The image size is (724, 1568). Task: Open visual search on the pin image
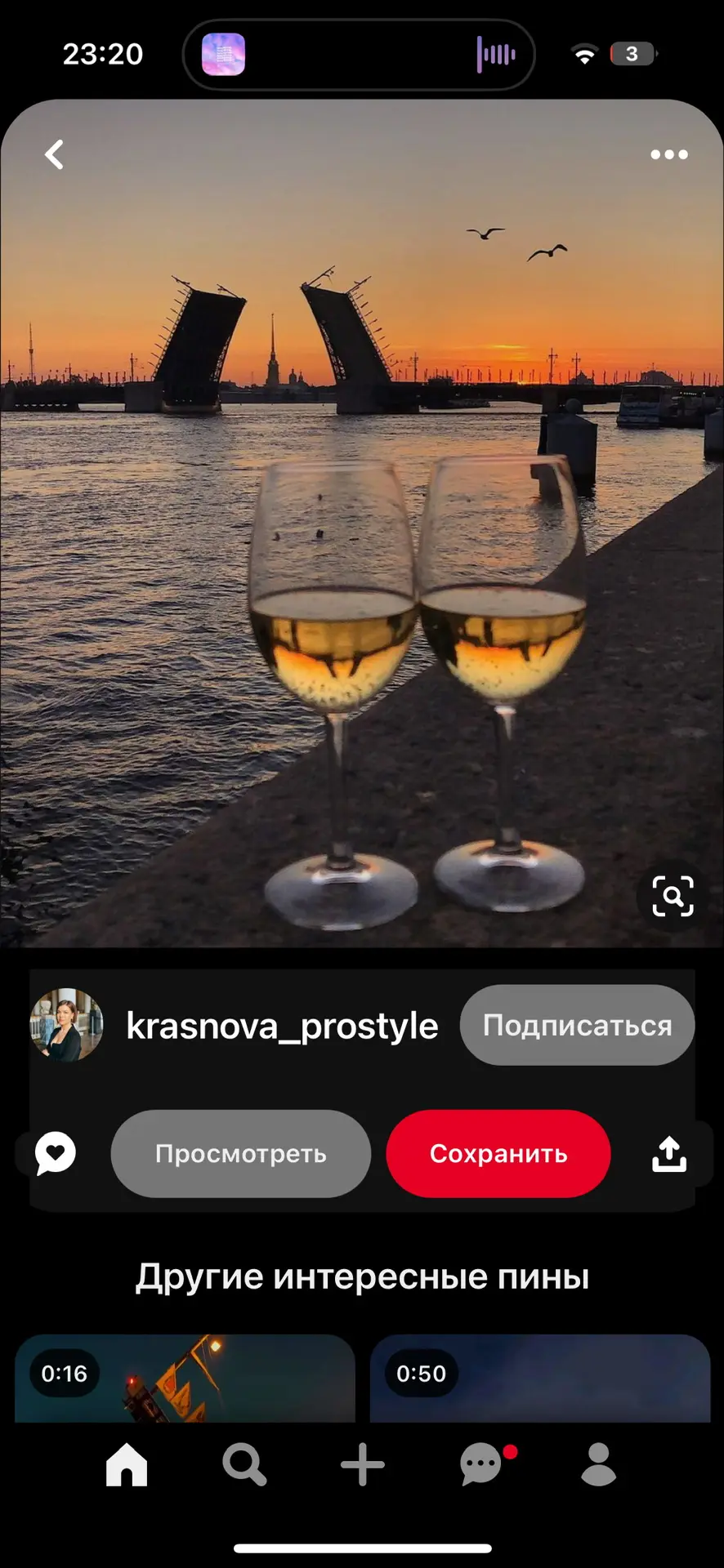[673, 896]
